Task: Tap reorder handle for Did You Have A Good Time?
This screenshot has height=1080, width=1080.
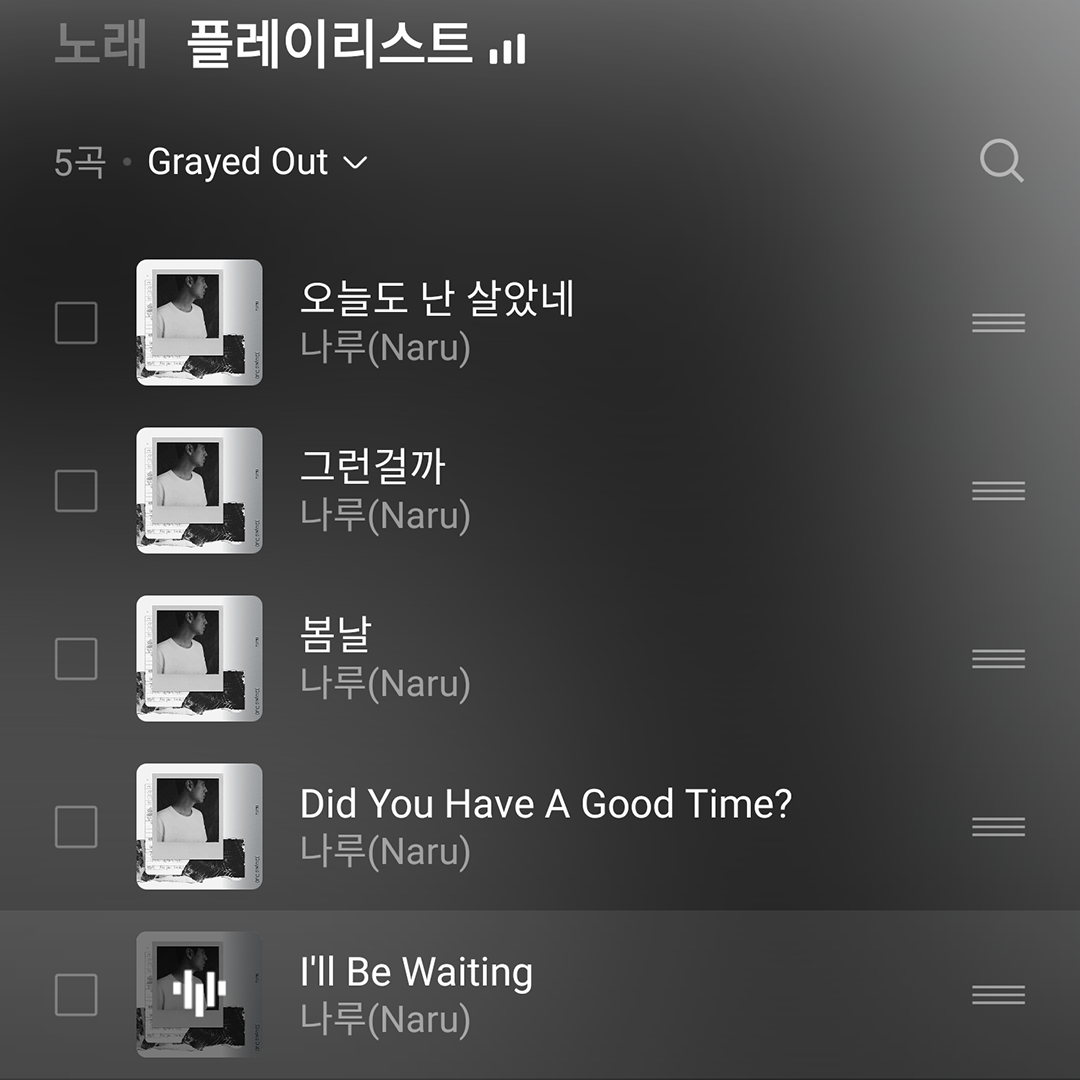Action: point(998,827)
